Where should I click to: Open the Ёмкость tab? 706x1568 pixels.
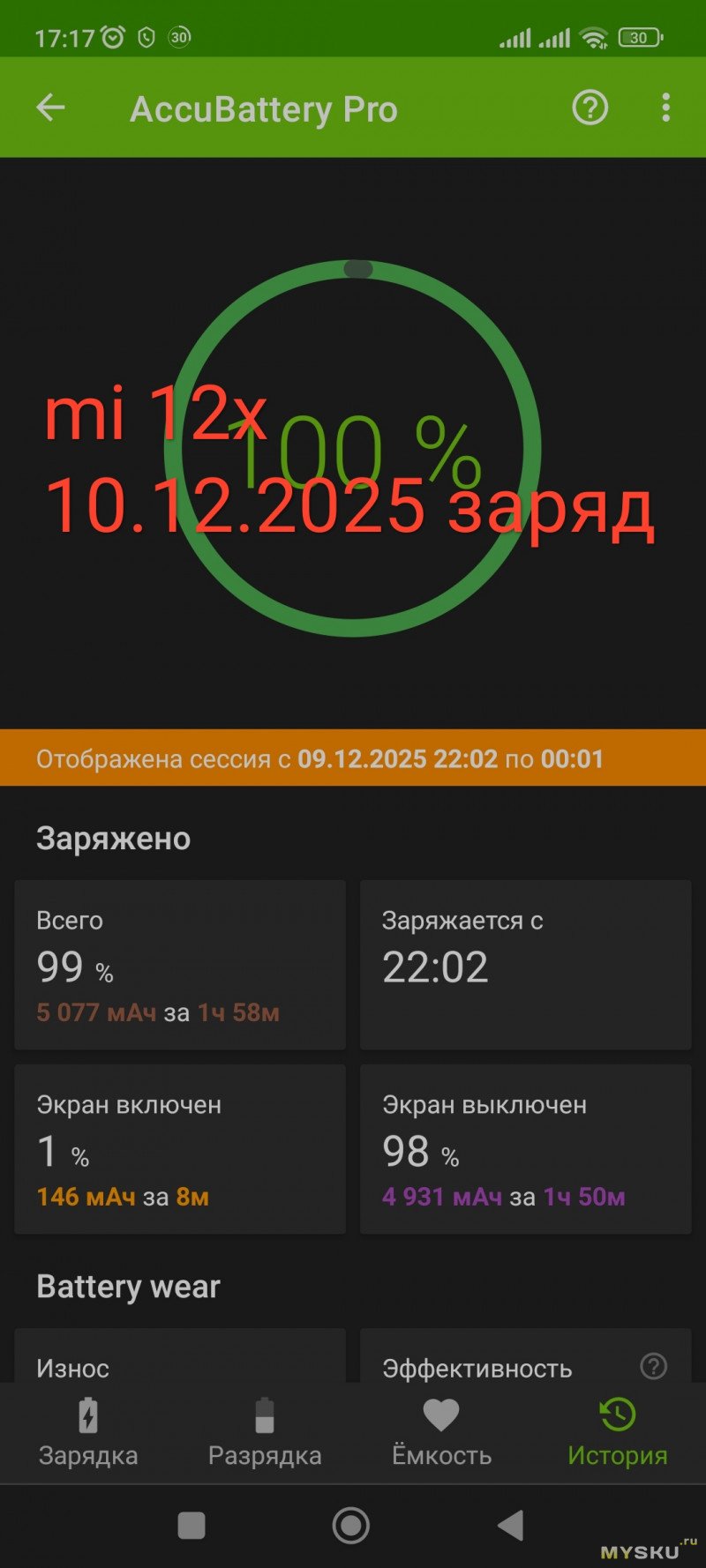[x=441, y=1432]
